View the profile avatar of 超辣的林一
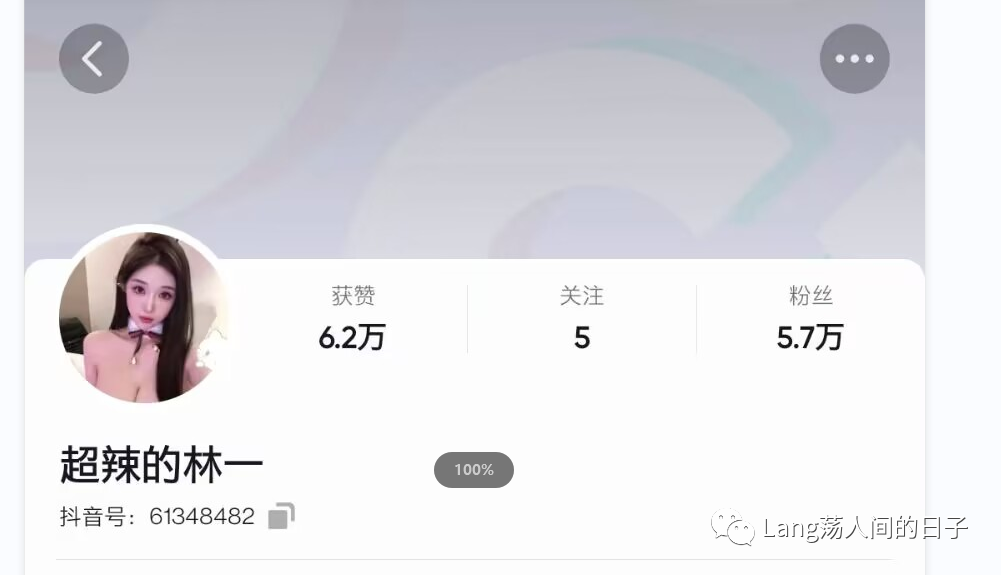1001x575 pixels. 144,317
